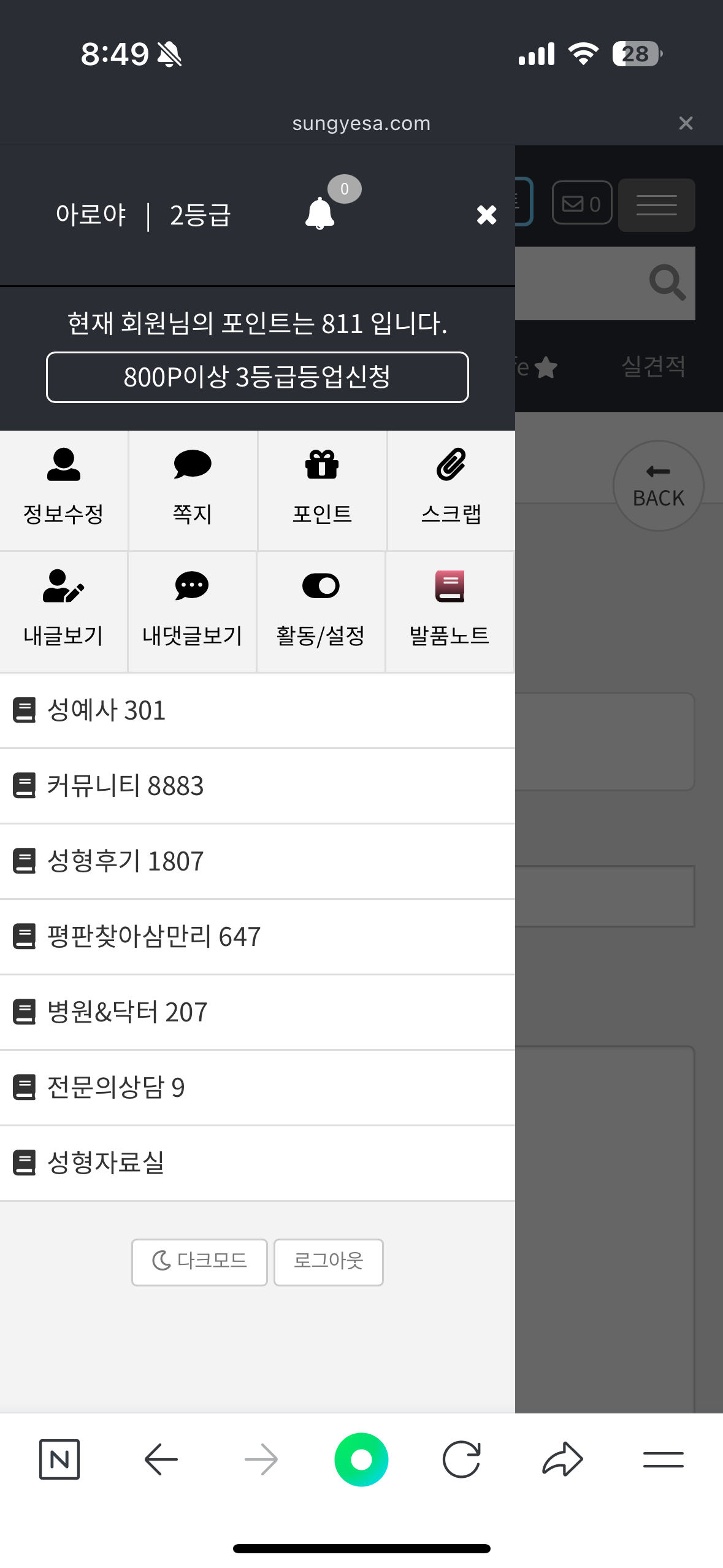Reload the page in the browser toolbar
This screenshot has width=723, height=1568.
pyautogui.click(x=461, y=1459)
